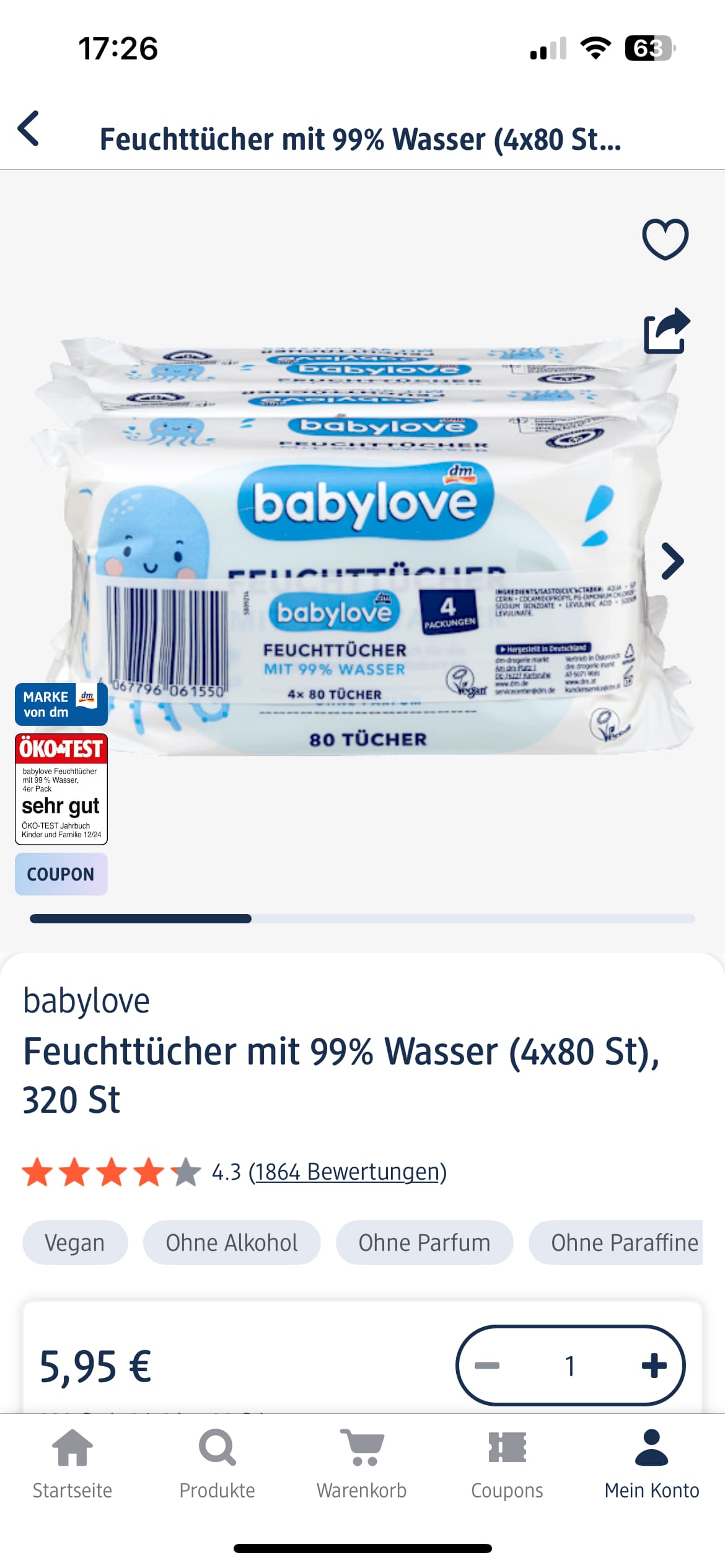Open the Mein Konto tab
The image size is (725, 1568).
click(x=652, y=1465)
